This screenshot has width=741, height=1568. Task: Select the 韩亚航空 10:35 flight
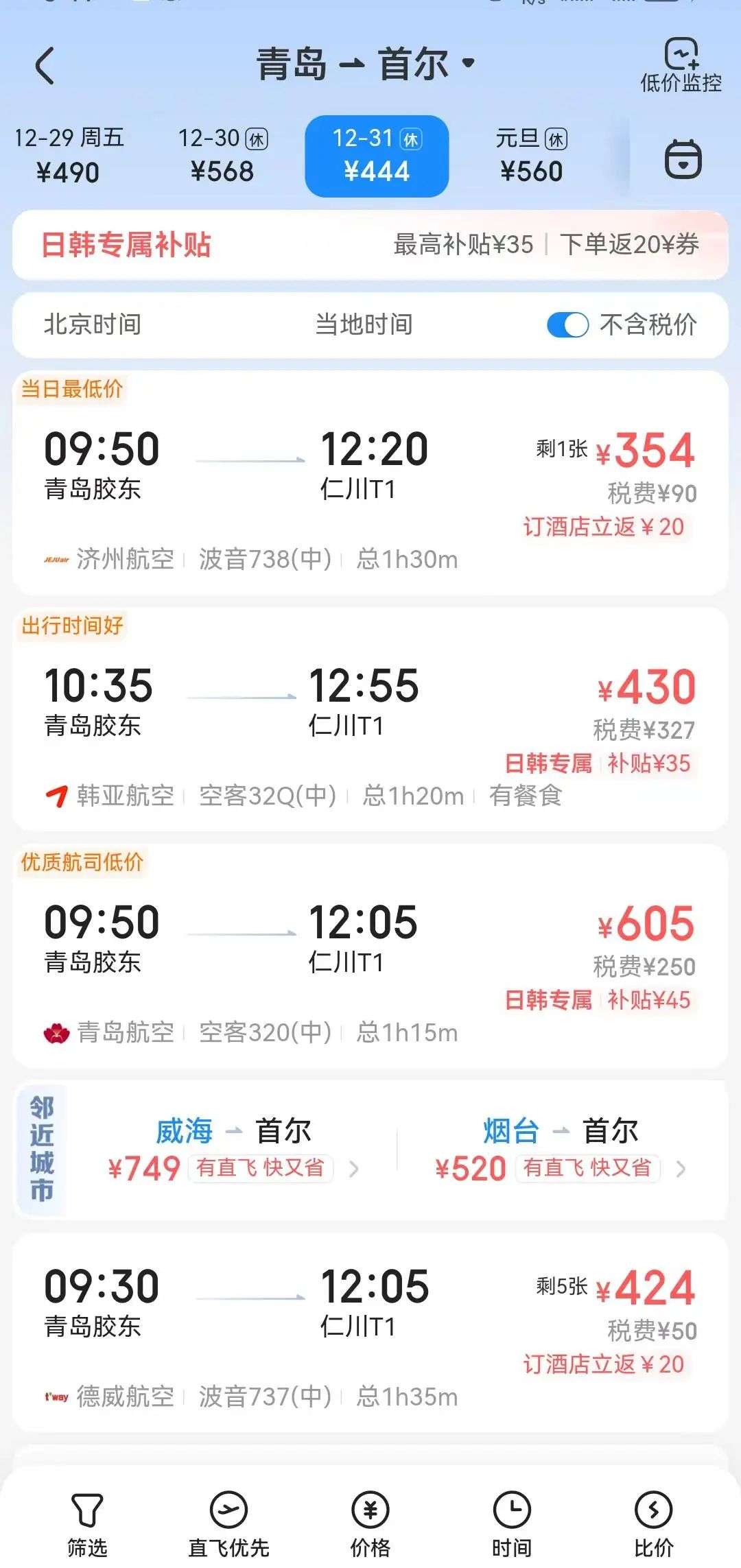tap(370, 720)
